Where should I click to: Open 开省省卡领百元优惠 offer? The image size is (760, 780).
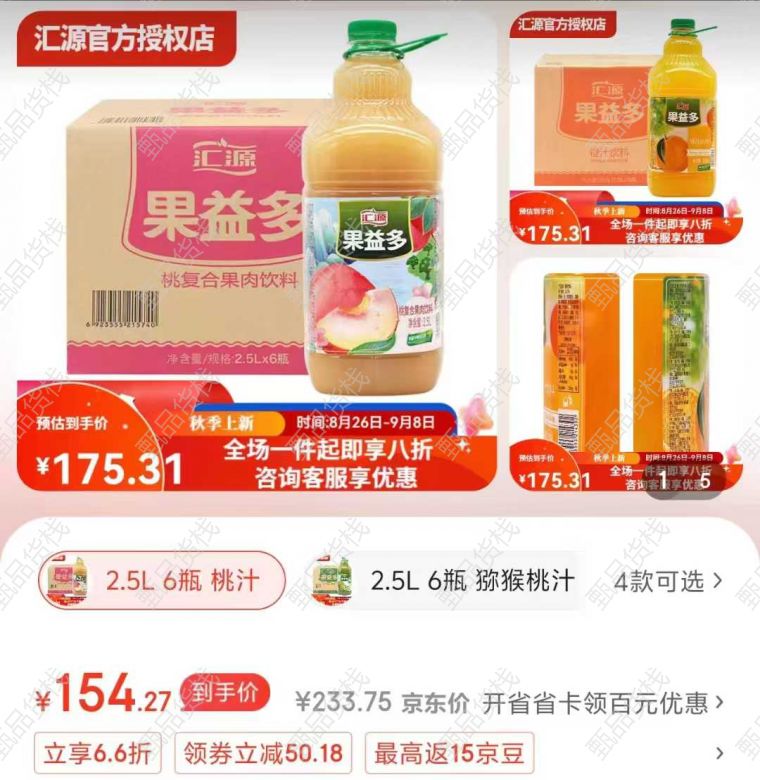pyautogui.click(x=604, y=703)
